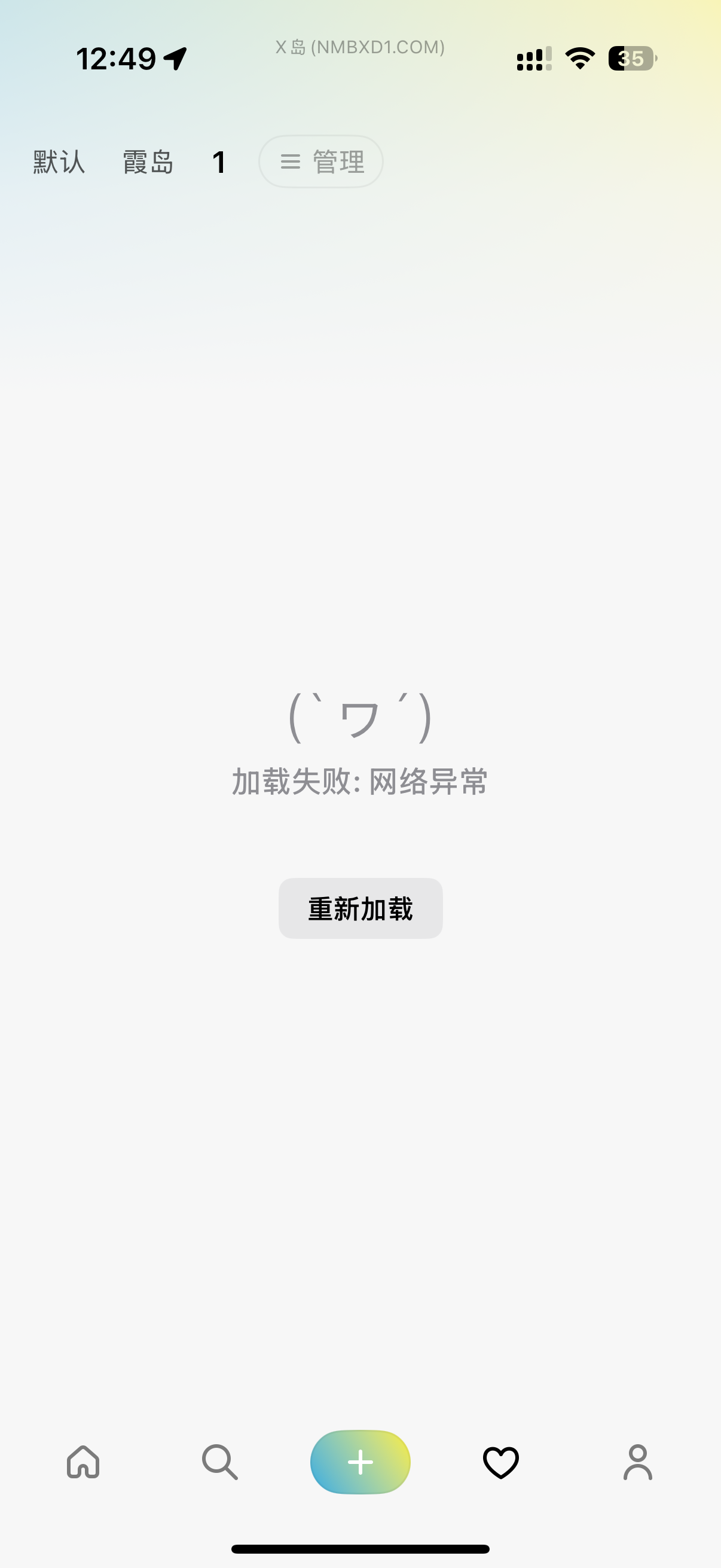Screen dimensions: 721x1568
Task: Go to the home tab
Action: pyautogui.click(x=83, y=1462)
